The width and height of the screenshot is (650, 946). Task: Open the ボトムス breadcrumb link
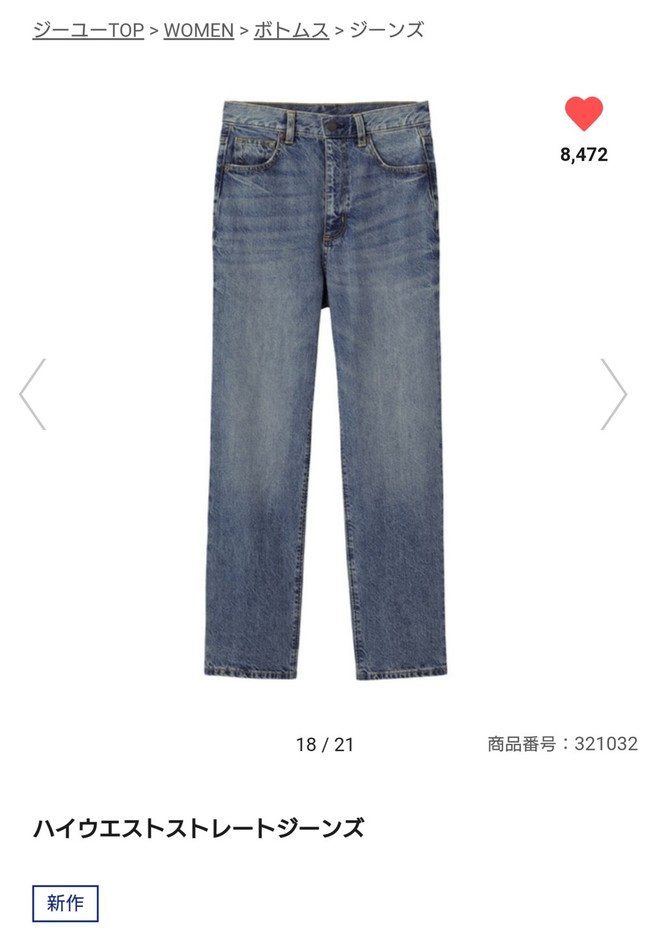(291, 30)
